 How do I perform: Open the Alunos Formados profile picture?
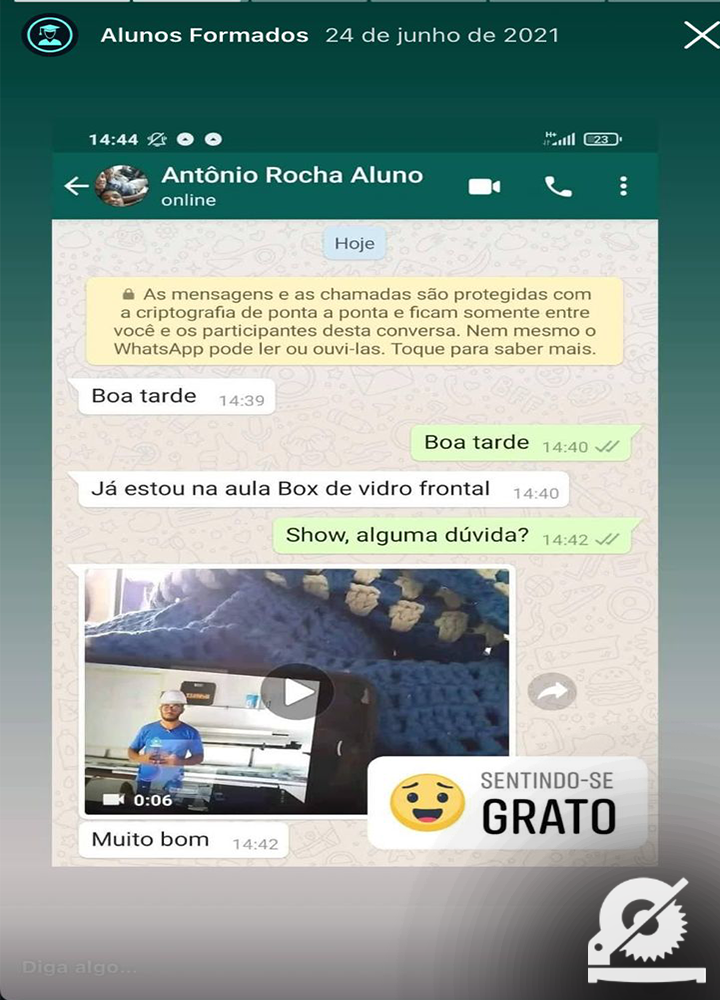tap(49, 36)
